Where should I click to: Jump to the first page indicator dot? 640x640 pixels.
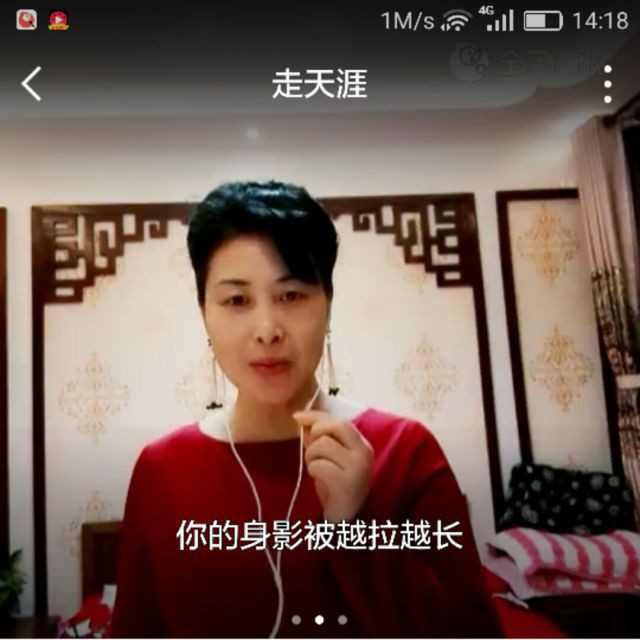(296, 620)
